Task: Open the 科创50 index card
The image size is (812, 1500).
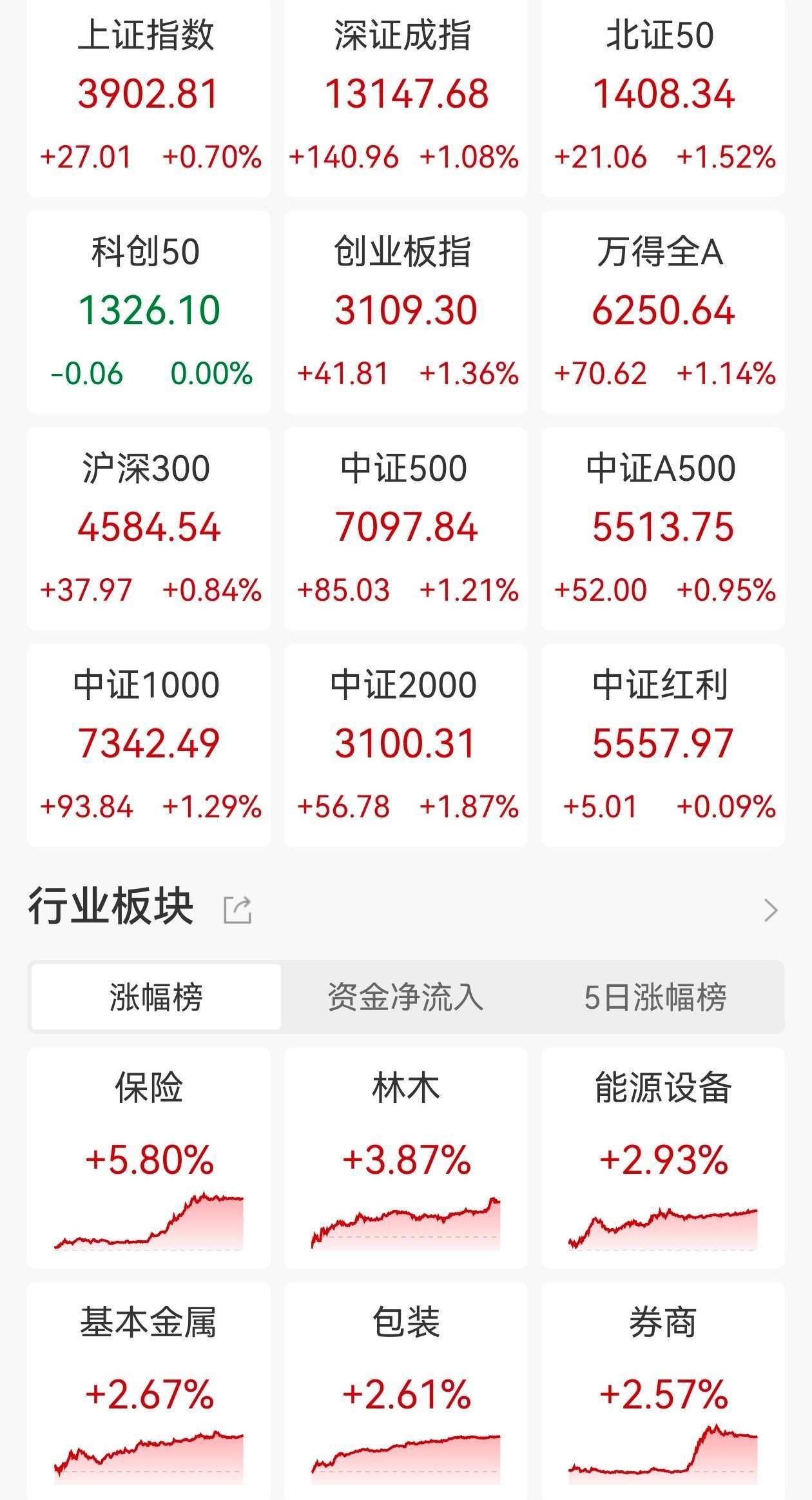Action: tap(148, 312)
